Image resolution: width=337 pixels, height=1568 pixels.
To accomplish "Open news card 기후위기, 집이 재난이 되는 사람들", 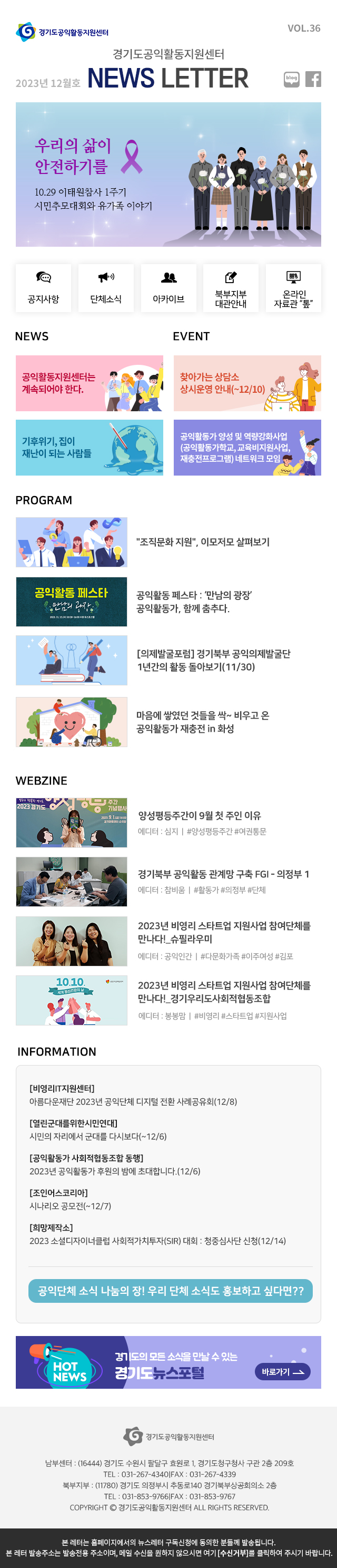I will [x=90, y=448].
